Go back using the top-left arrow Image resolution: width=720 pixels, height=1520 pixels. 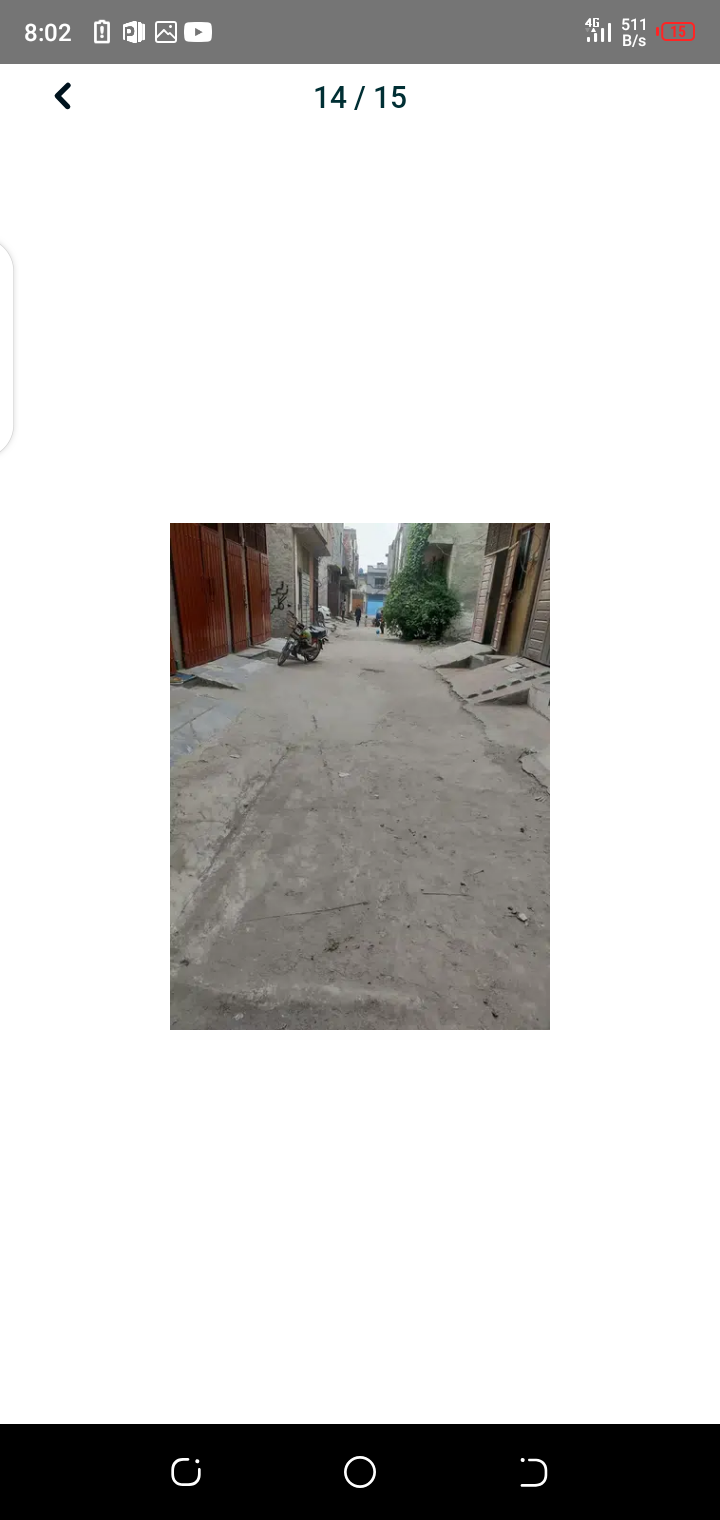[x=63, y=96]
